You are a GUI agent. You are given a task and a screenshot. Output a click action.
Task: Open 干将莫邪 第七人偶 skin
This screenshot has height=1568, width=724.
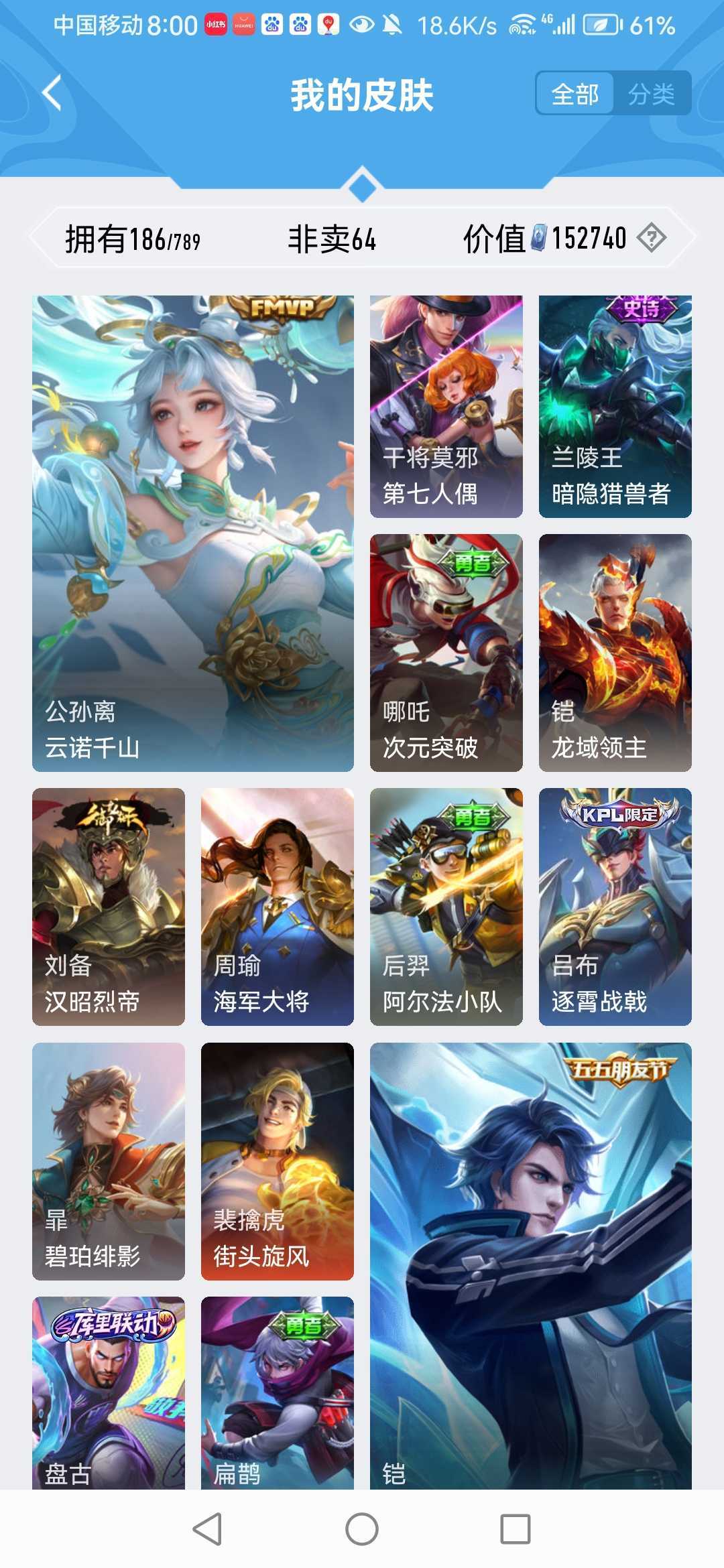[446, 407]
